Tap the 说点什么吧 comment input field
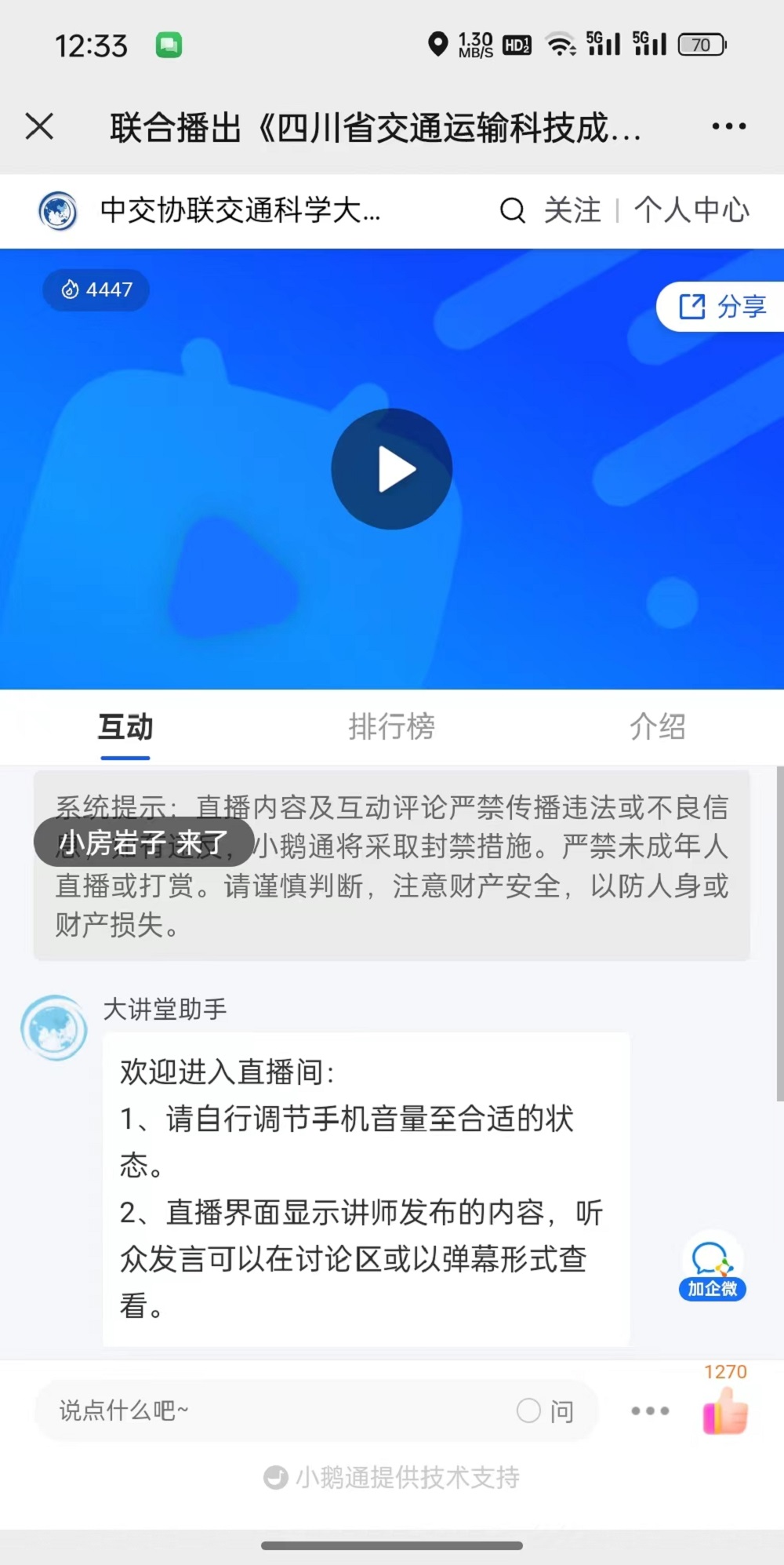Screen dimensions: 784x1565 click(235, 1410)
